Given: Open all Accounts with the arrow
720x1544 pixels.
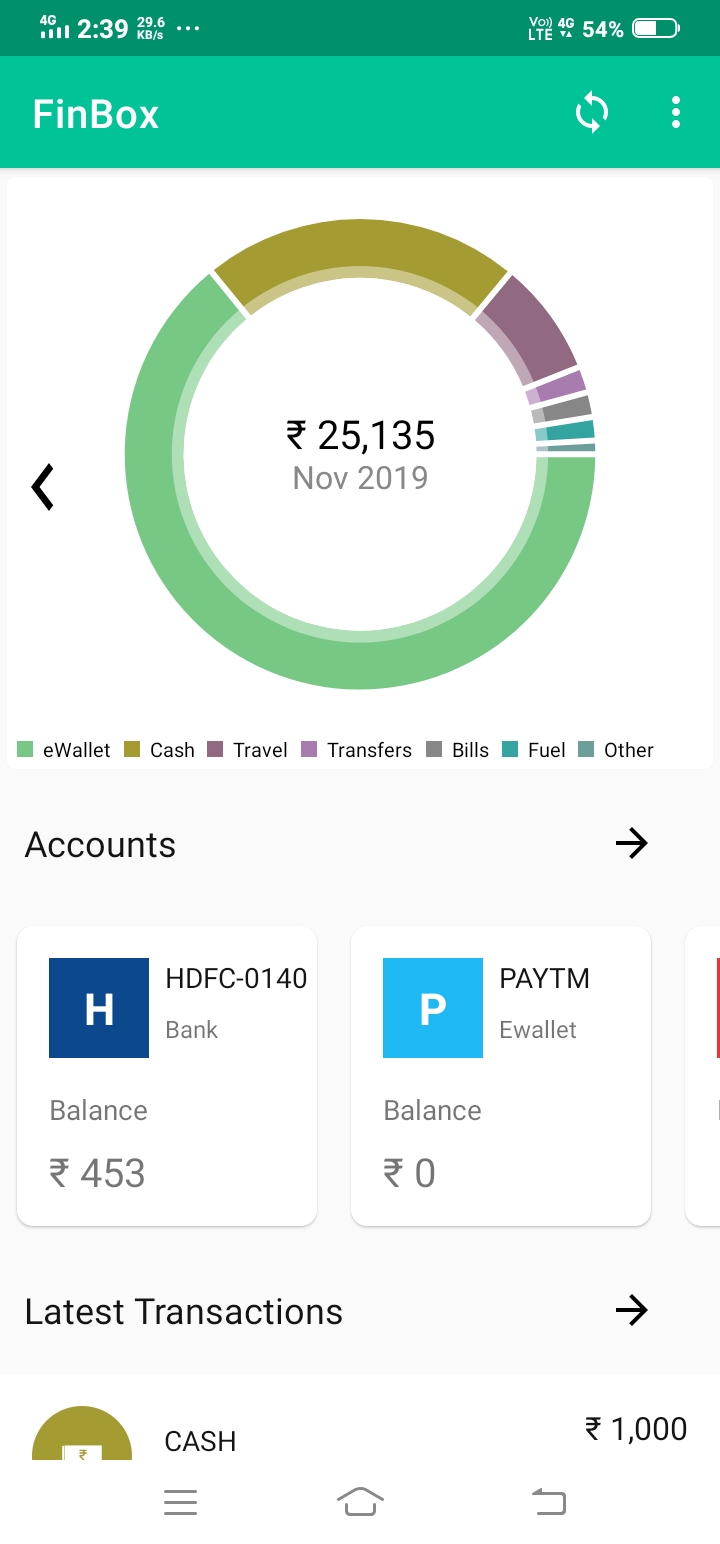Looking at the screenshot, I should 631,844.
